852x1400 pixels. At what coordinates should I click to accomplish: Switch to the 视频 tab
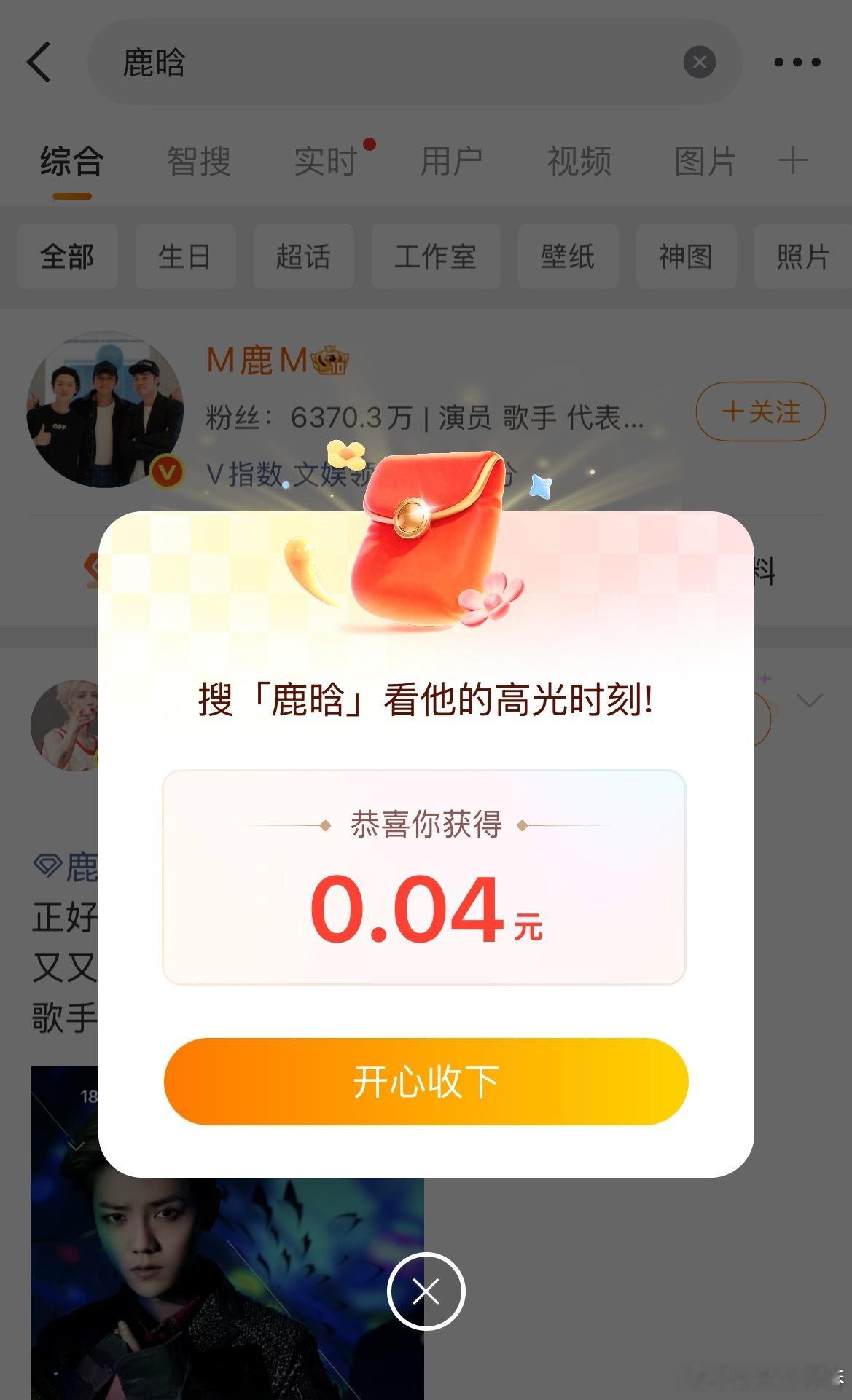[x=579, y=160]
